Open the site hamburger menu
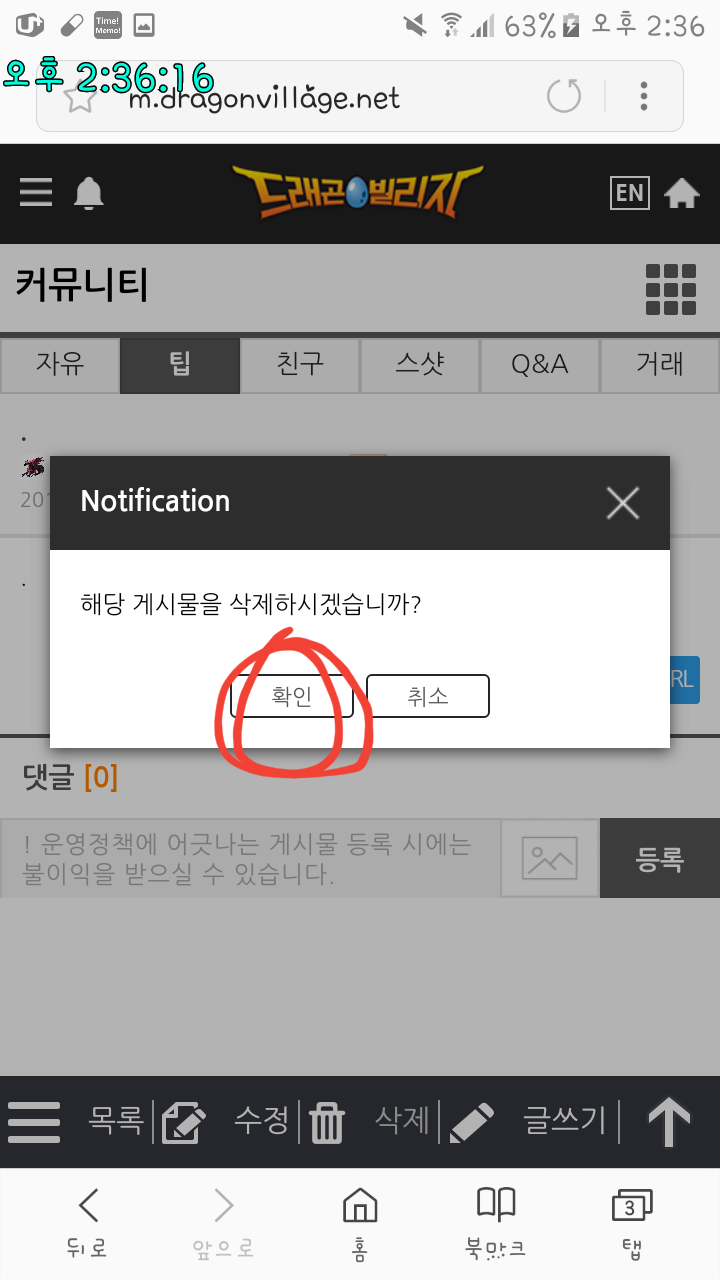Screen dimensions: 720x1280 (36, 192)
